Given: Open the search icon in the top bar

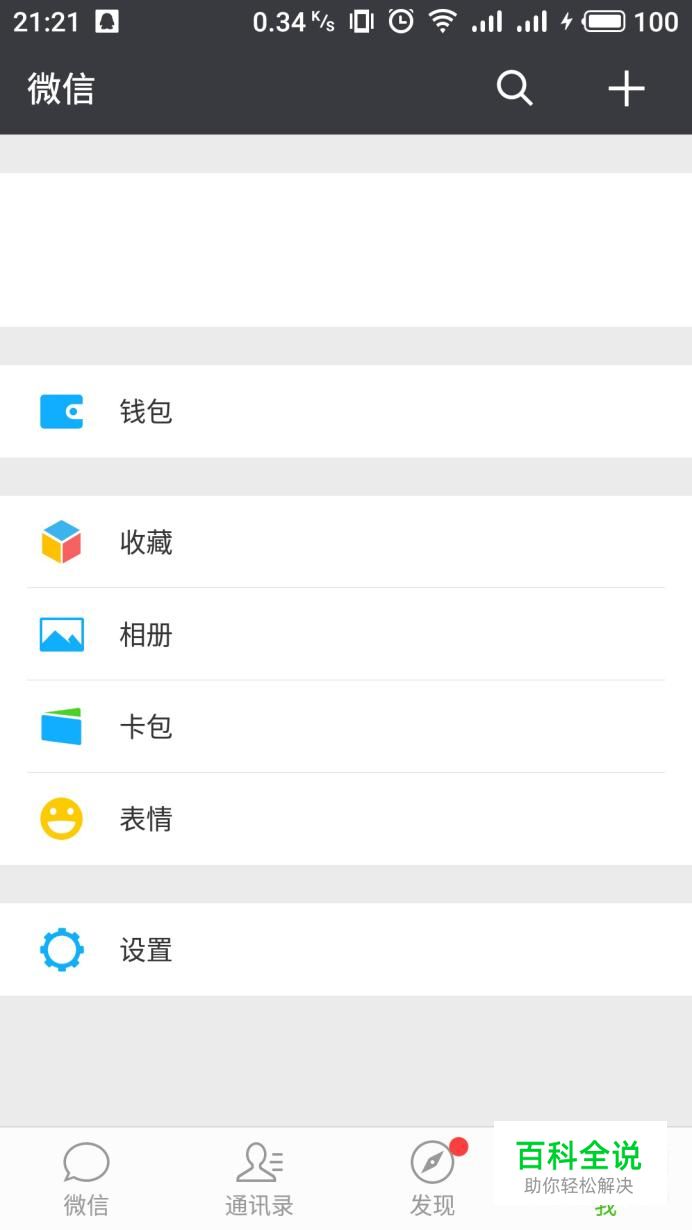Looking at the screenshot, I should coord(514,89).
